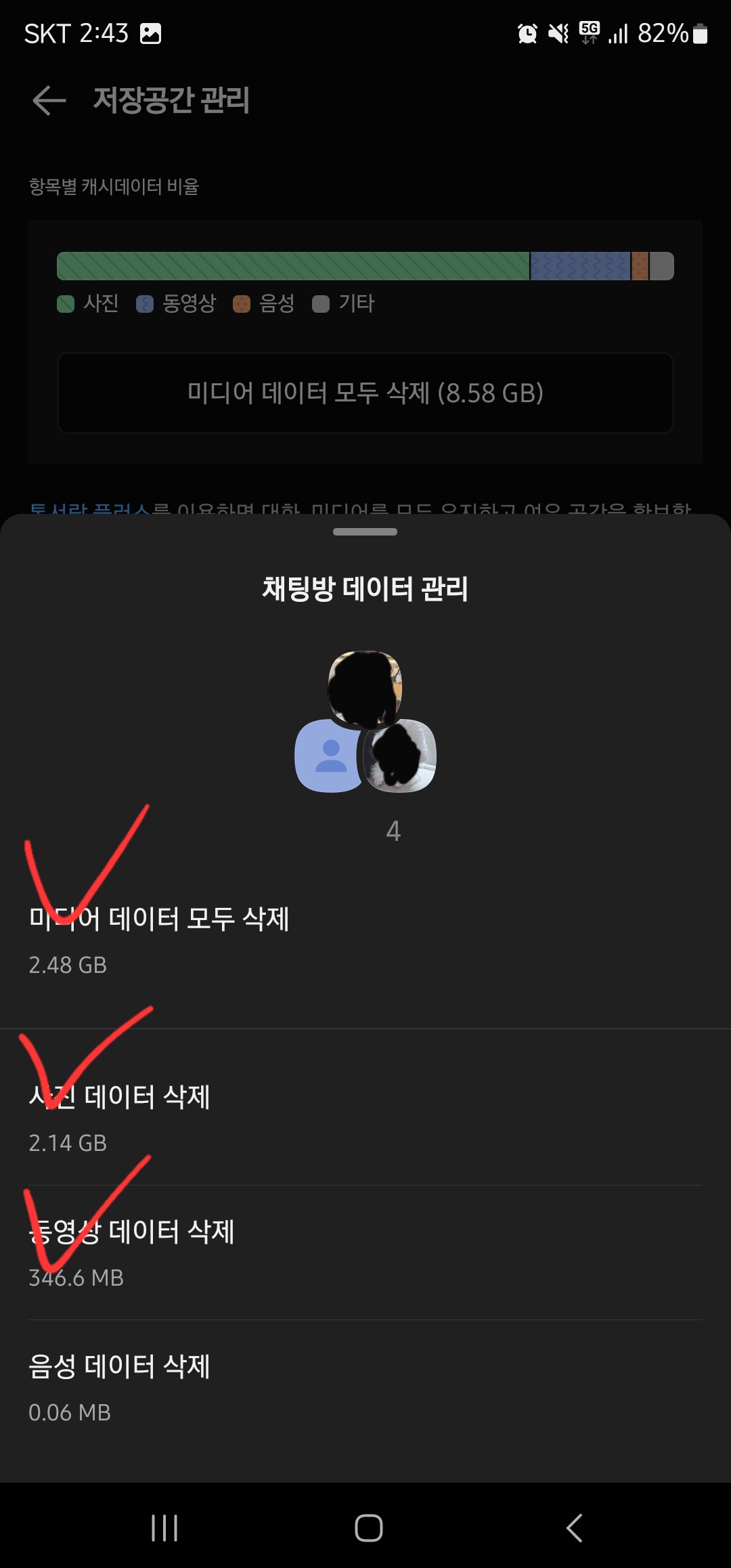Choose 동영상 데이터 삭제 option
The height and width of the screenshot is (1568, 731).
365,1253
